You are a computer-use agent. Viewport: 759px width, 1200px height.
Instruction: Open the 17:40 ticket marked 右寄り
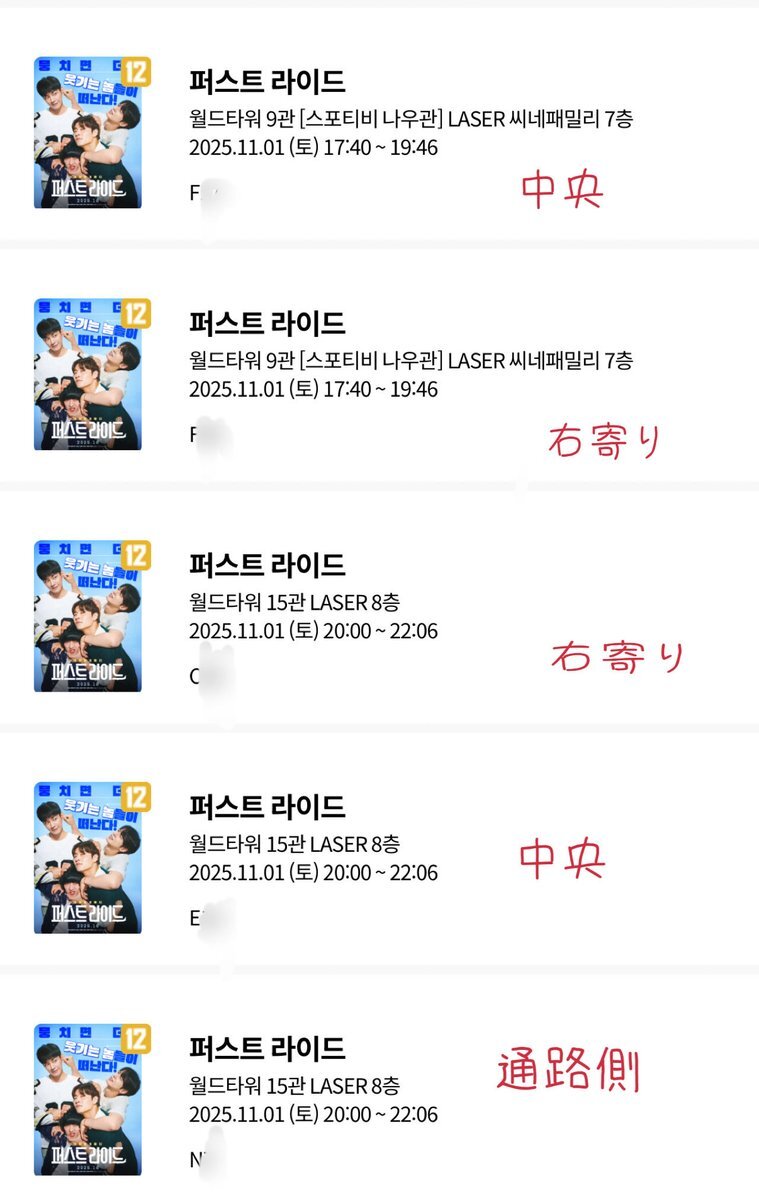coord(267,323)
